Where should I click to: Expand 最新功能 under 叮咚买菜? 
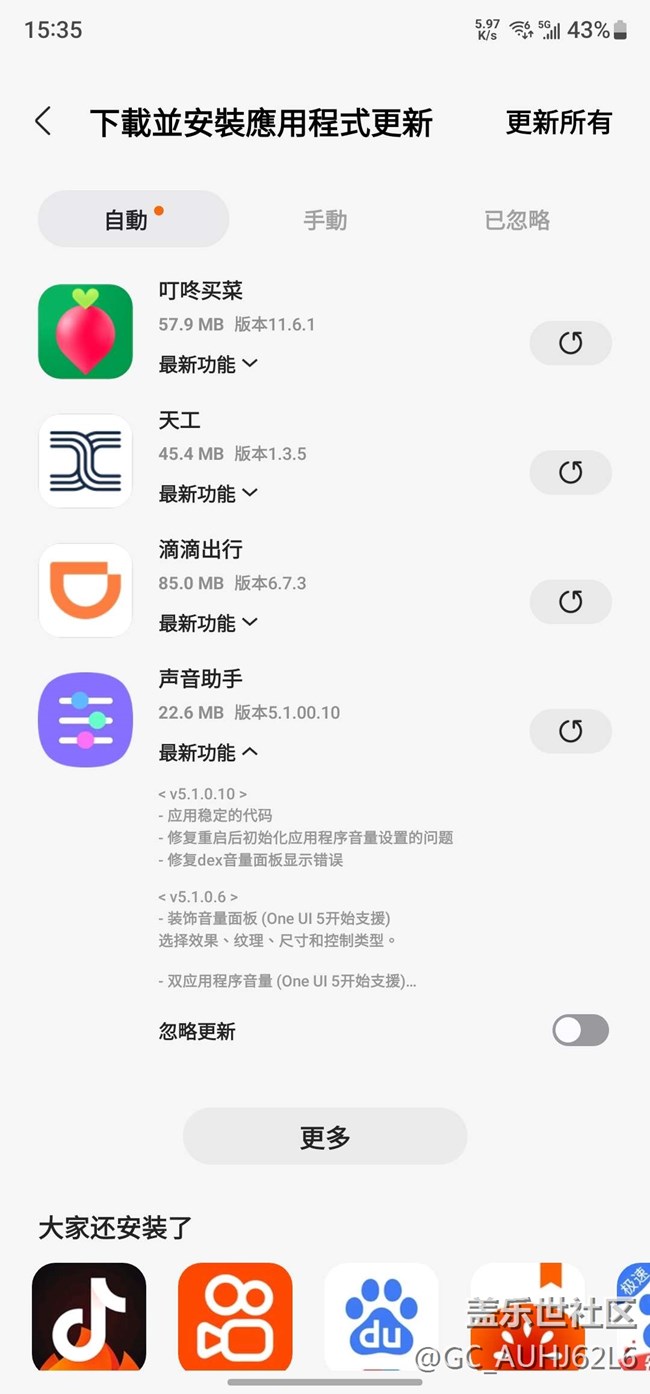click(x=208, y=364)
